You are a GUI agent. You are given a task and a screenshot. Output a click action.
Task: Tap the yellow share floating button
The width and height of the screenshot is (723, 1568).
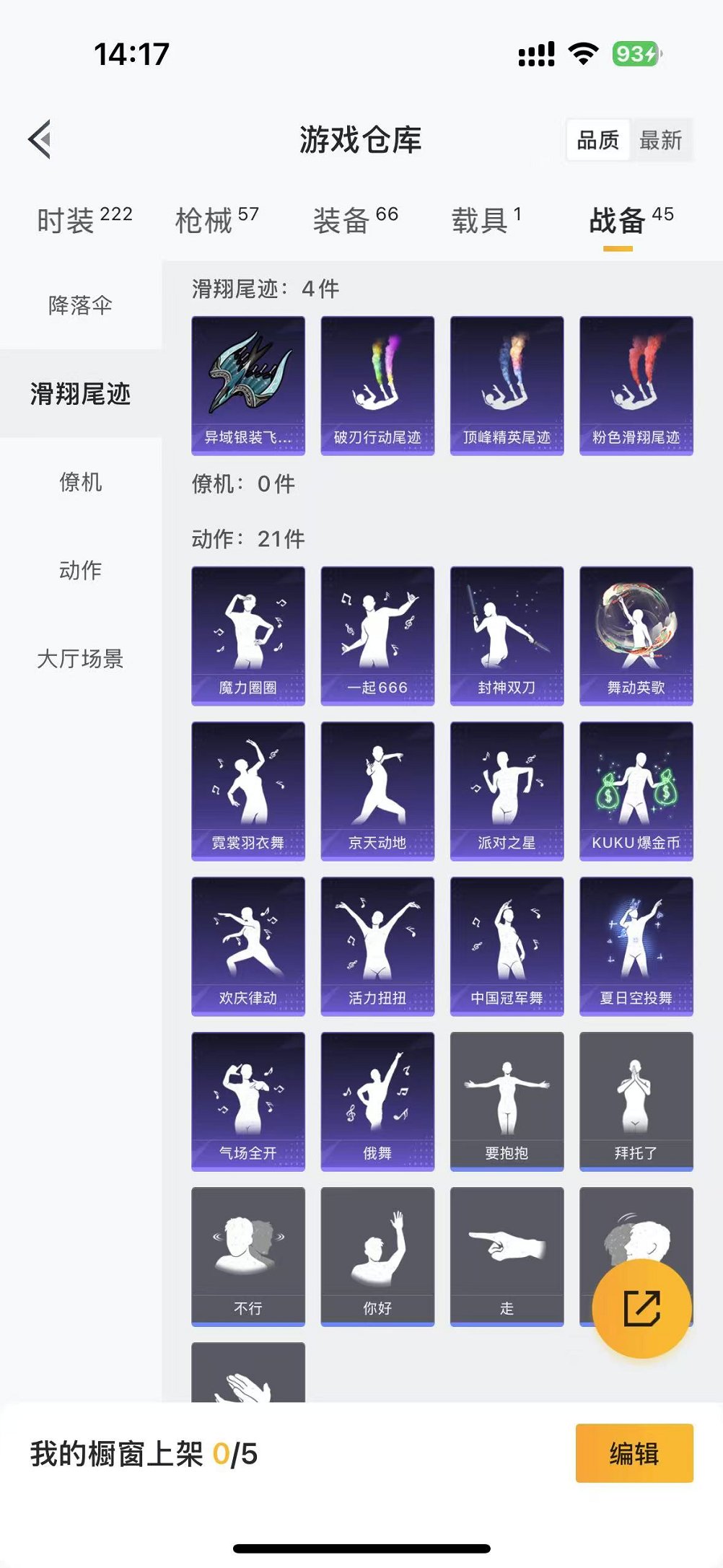[x=641, y=1308]
